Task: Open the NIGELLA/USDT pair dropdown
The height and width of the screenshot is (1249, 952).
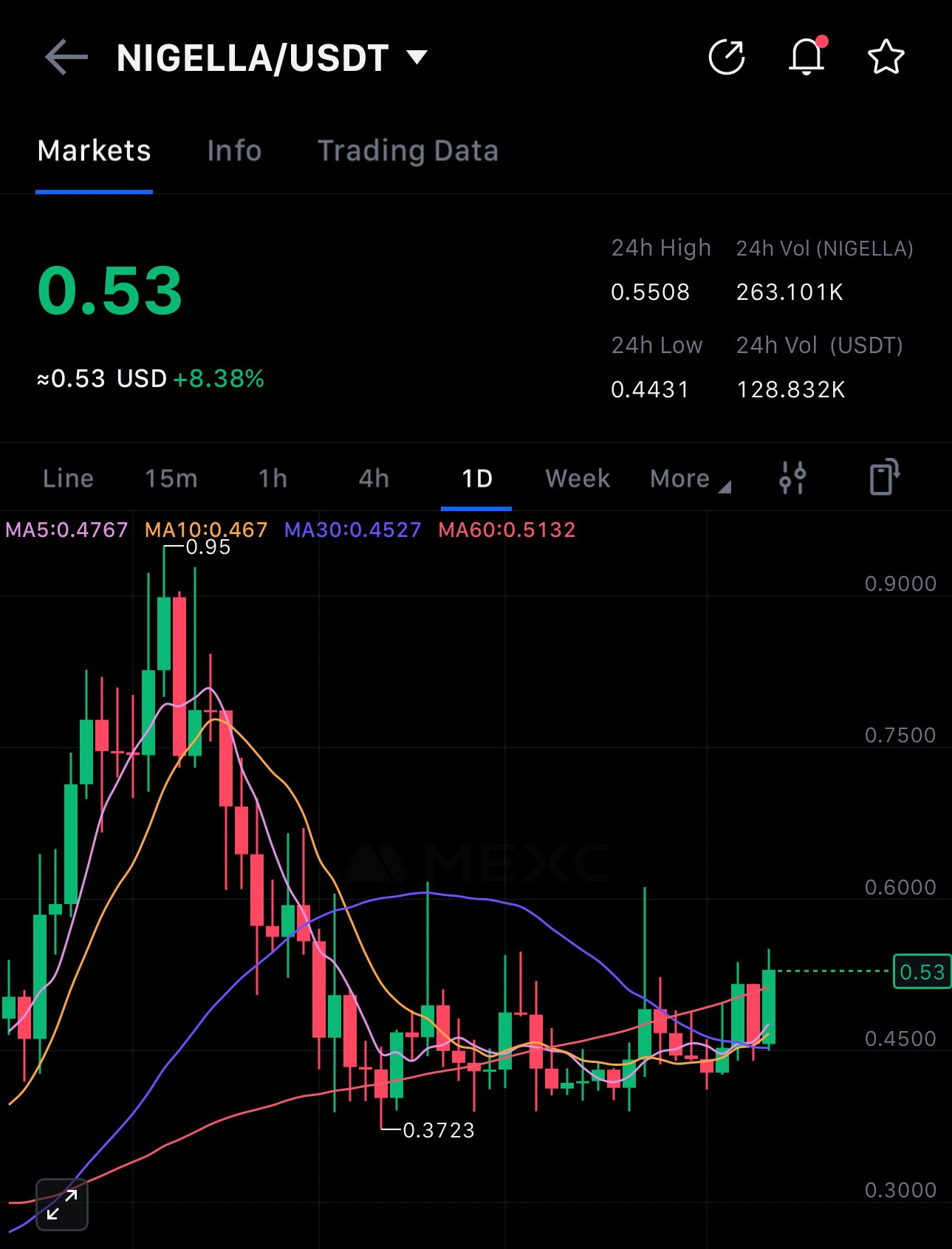Action: point(417,58)
